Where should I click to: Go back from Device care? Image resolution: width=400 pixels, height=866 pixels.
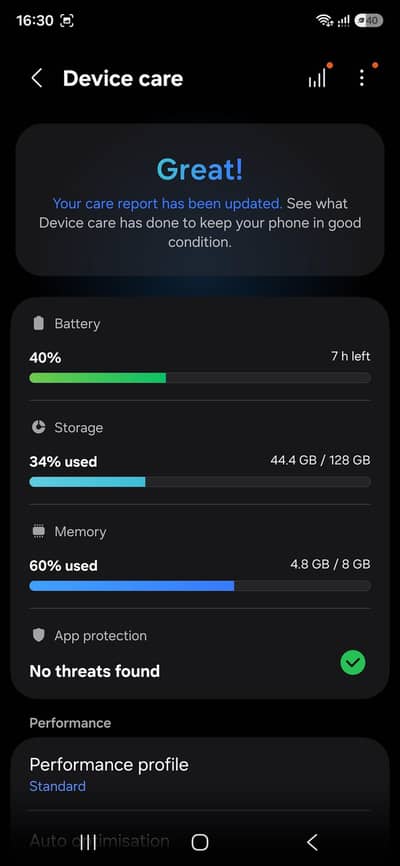pos(36,78)
